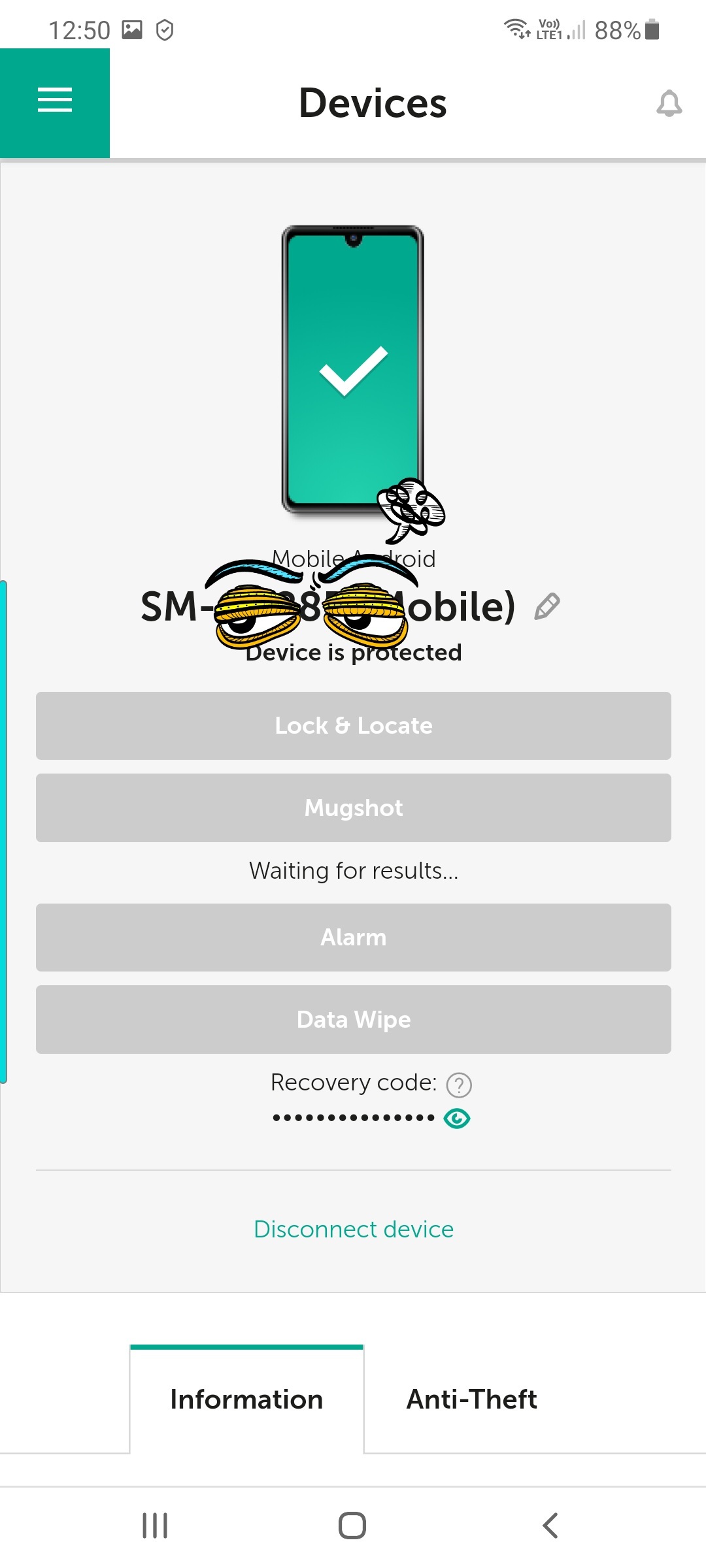Switch to the Anti-Theft tab
This screenshot has width=706, height=1568.
pos(472,1399)
